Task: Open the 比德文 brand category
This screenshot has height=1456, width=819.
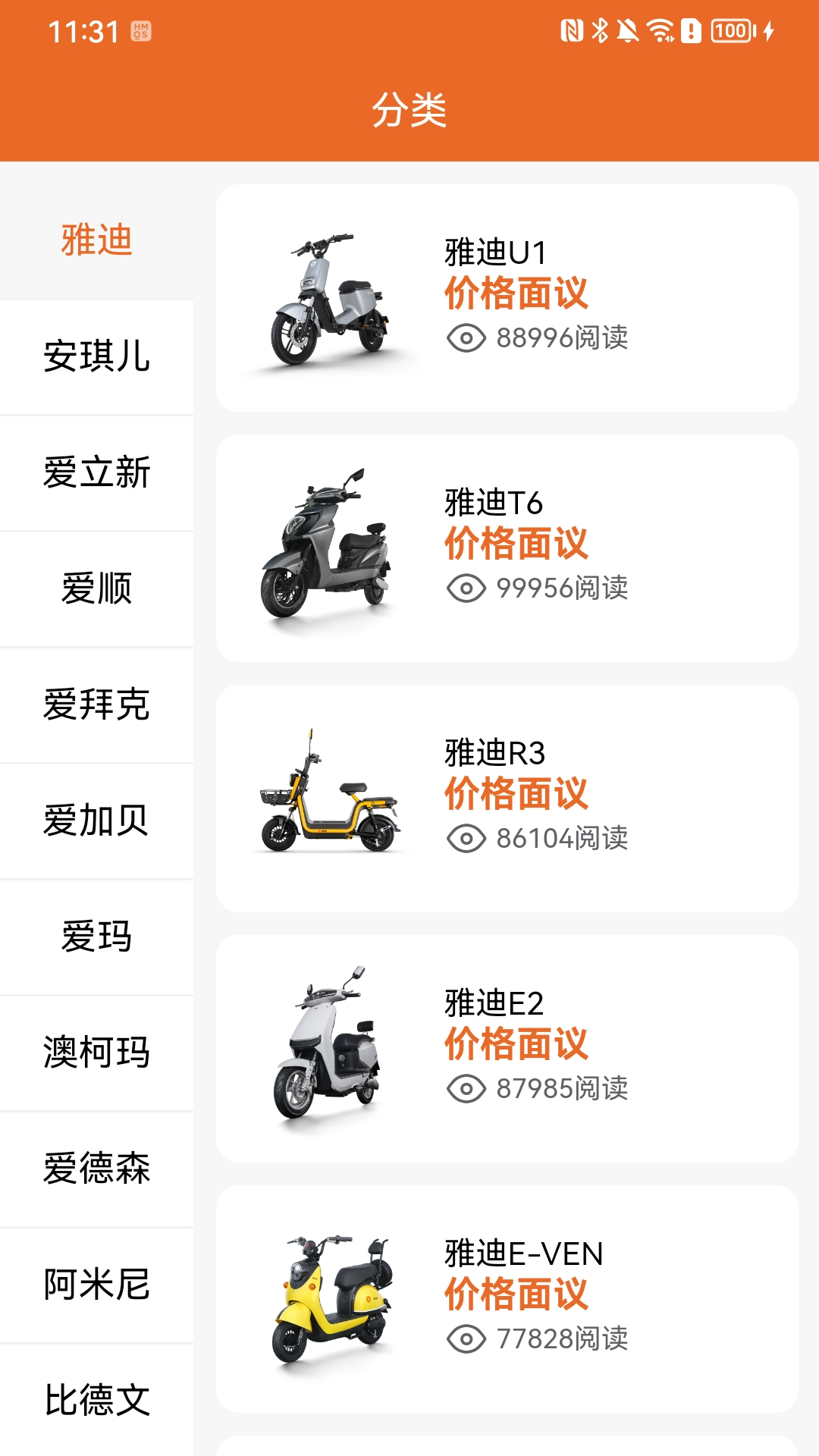Action: pos(96,1400)
